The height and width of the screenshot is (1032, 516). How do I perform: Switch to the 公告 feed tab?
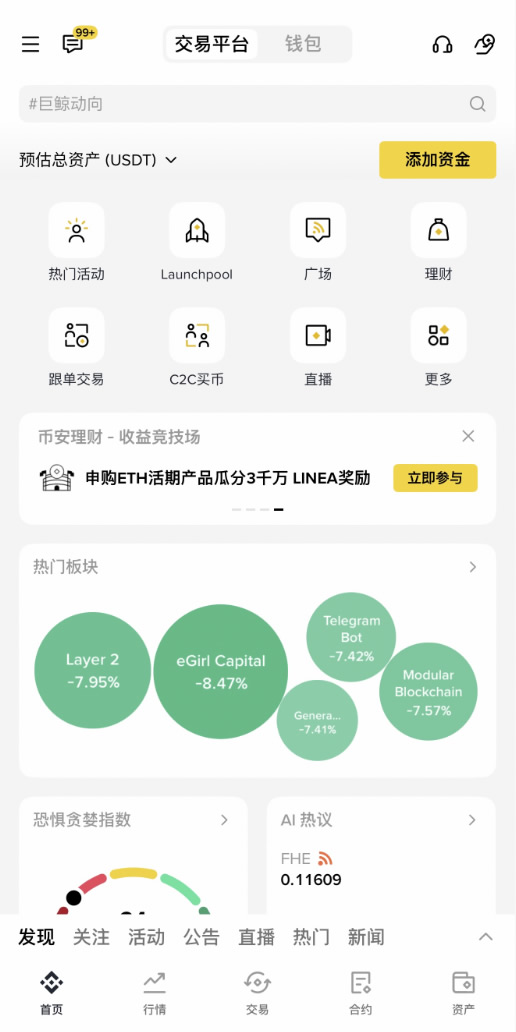click(201, 937)
